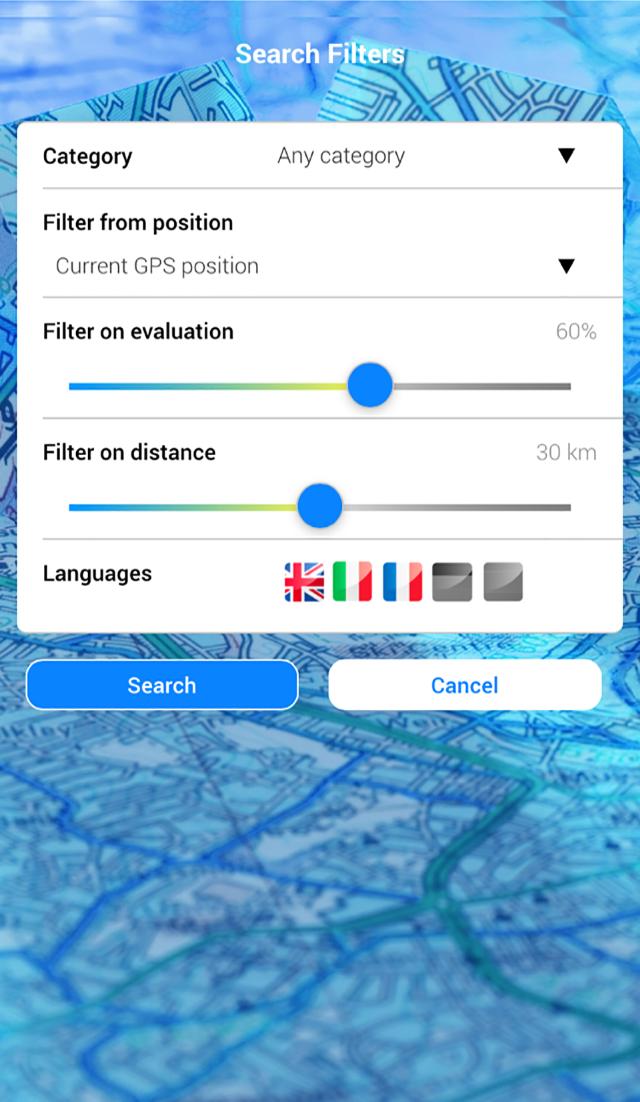Toggle the Italian language flag
This screenshot has width=640, height=1102.
[x=352, y=582]
